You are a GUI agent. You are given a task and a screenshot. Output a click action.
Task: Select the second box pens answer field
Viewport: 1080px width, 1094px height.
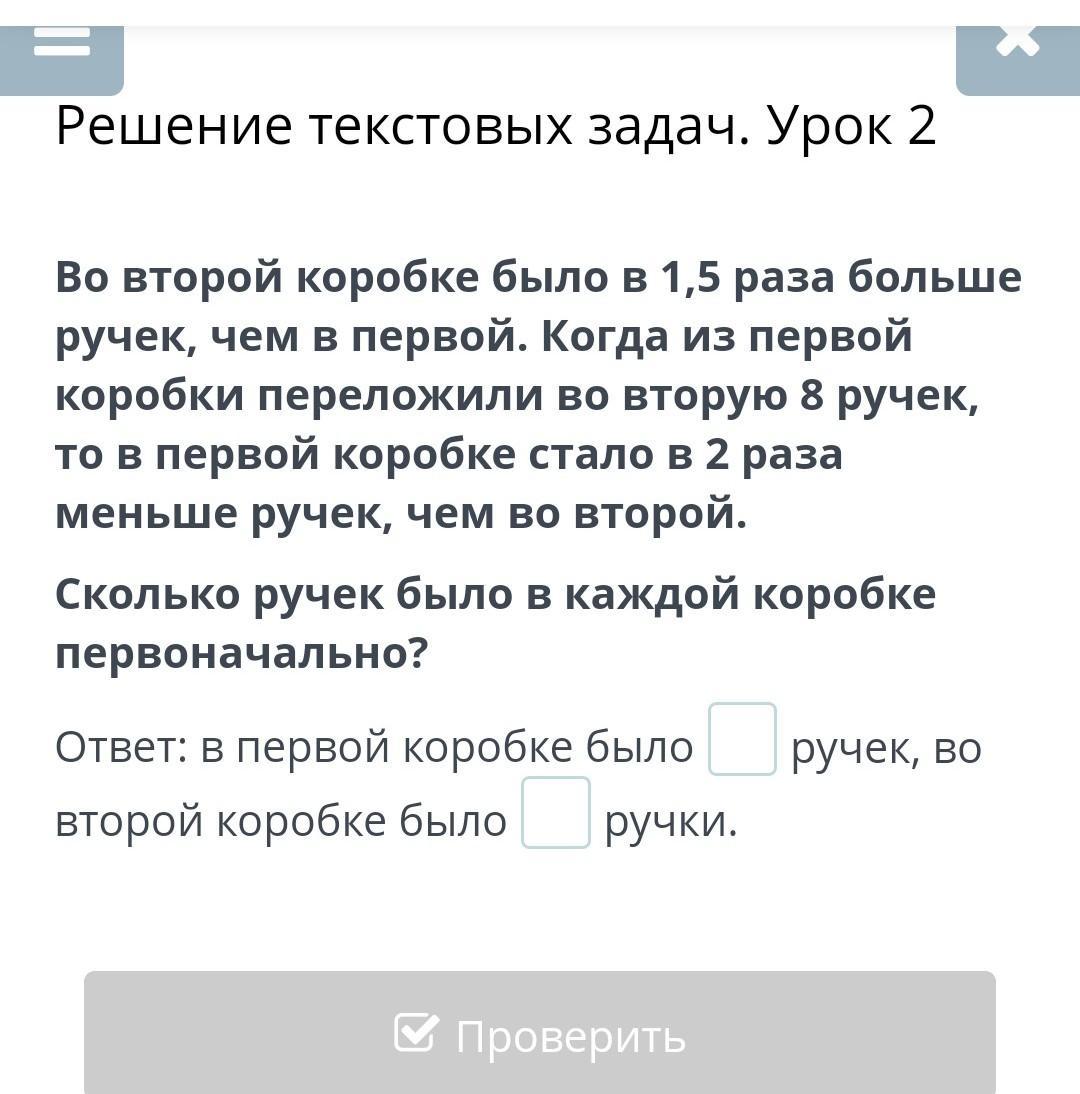(x=556, y=813)
